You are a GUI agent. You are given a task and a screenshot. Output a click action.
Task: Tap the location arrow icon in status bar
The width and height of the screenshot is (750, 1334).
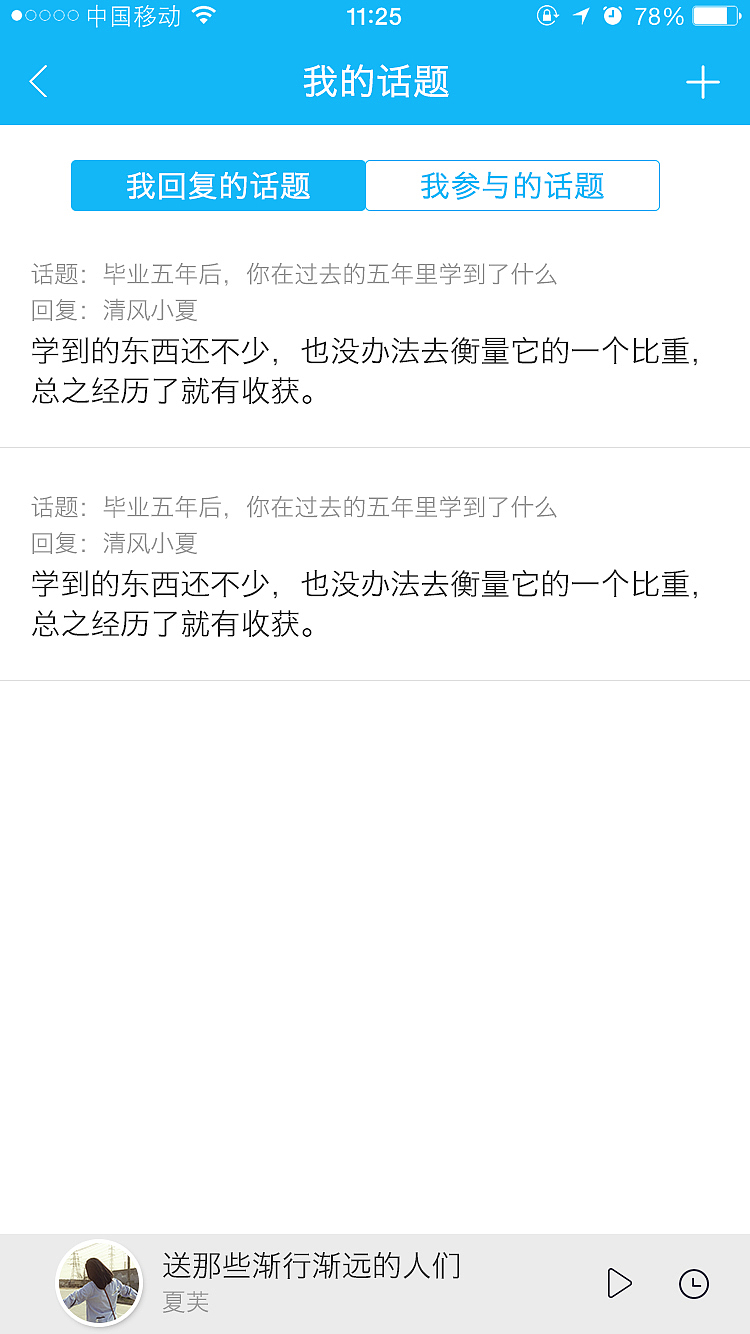[x=581, y=16]
